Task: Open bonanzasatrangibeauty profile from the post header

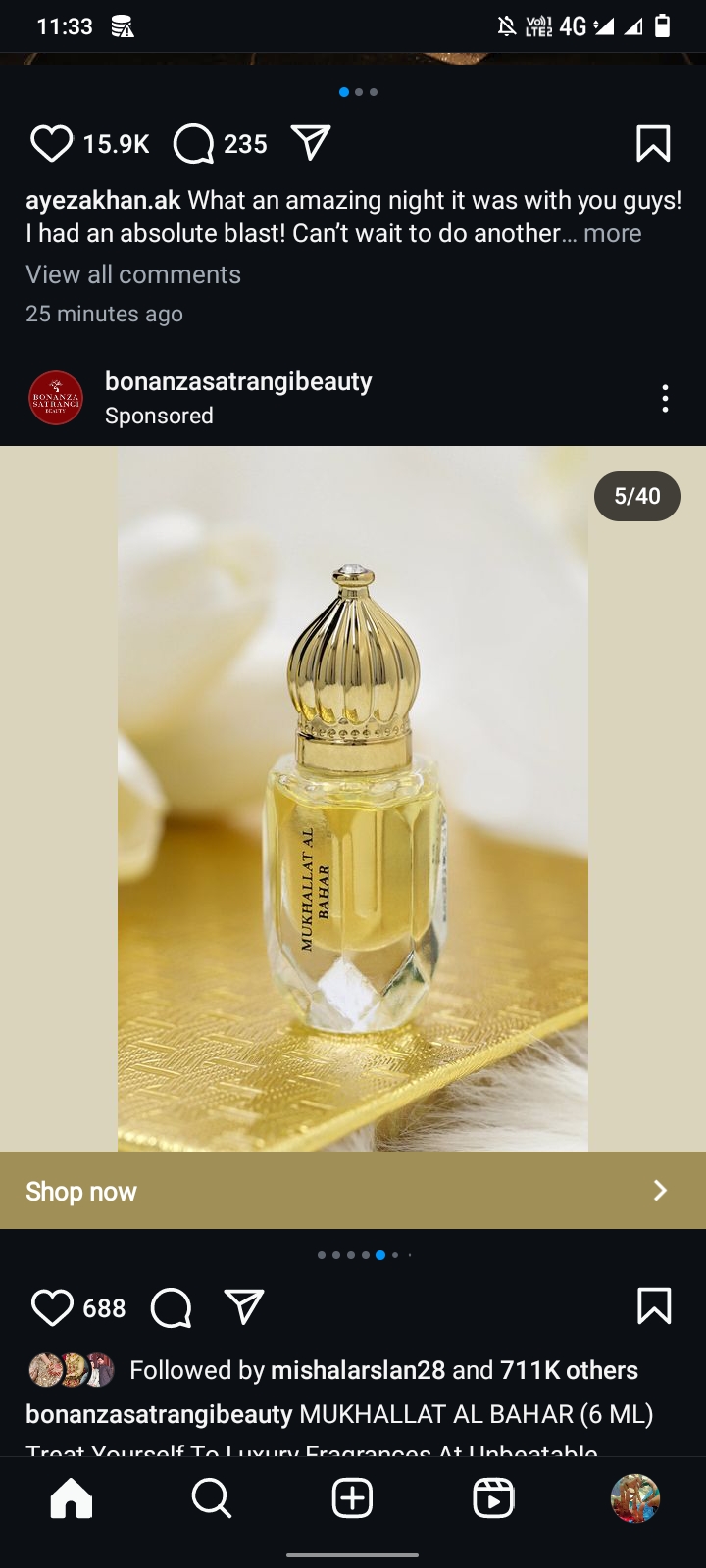Action: pyautogui.click(x=238, y=381)
